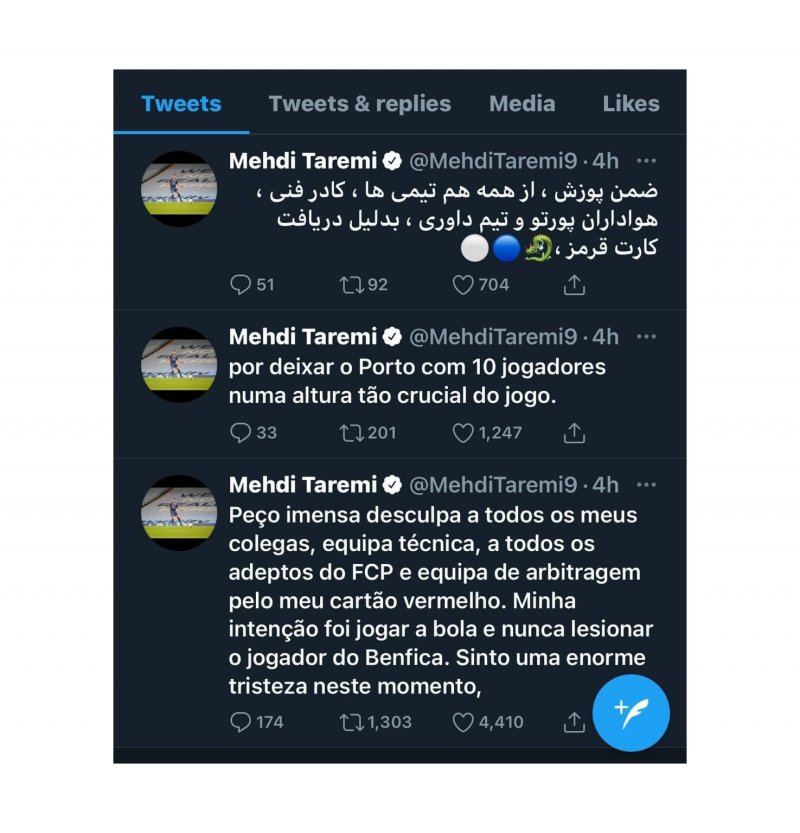Switch to the Tweets tab
The image size is (800, 833).
[181, 103]
